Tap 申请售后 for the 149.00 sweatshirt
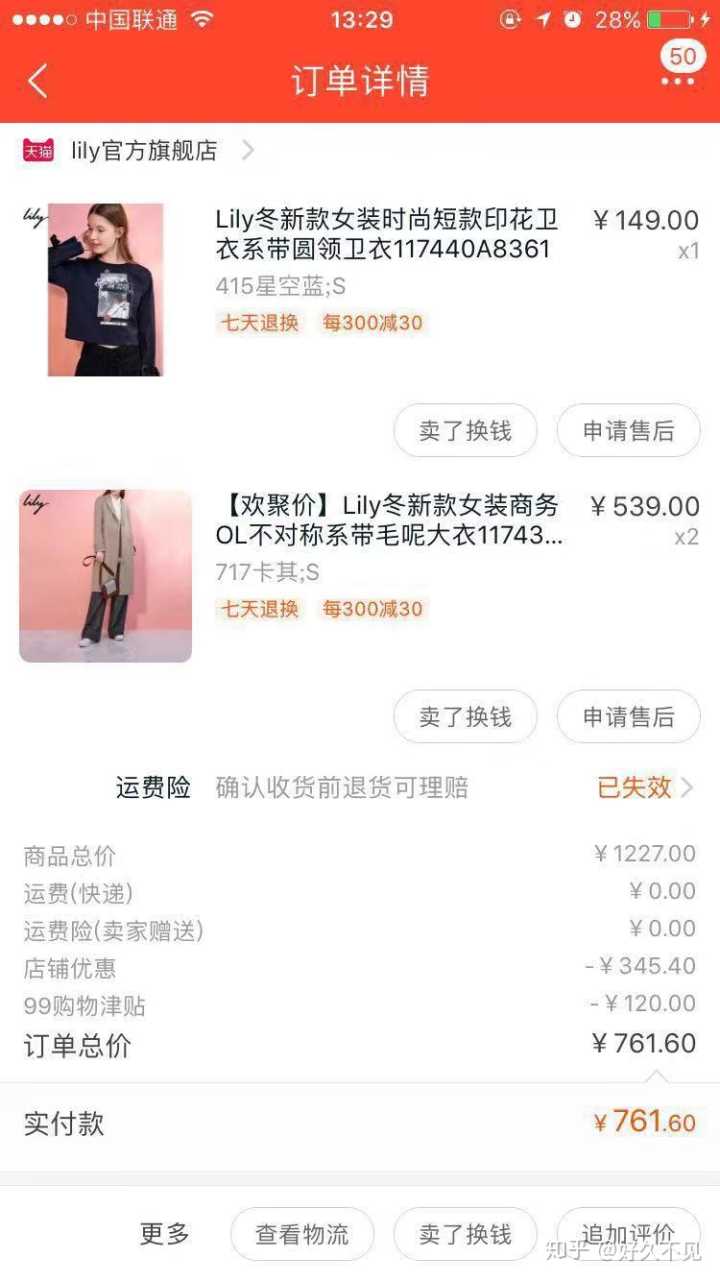 click(x=628, y=431)
